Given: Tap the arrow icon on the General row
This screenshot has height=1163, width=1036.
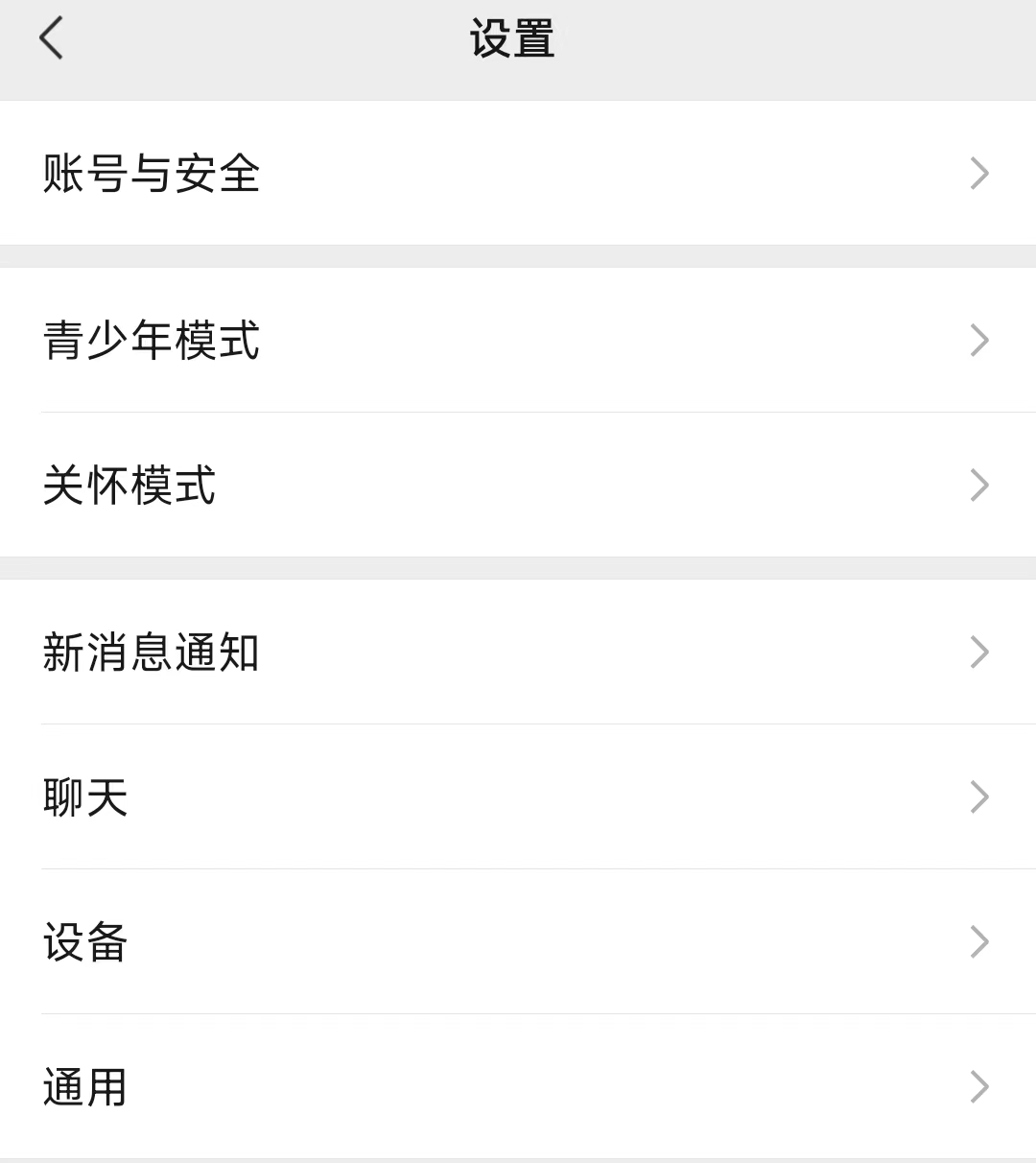Looking at the screenshot, I should tap(979, 1086).
